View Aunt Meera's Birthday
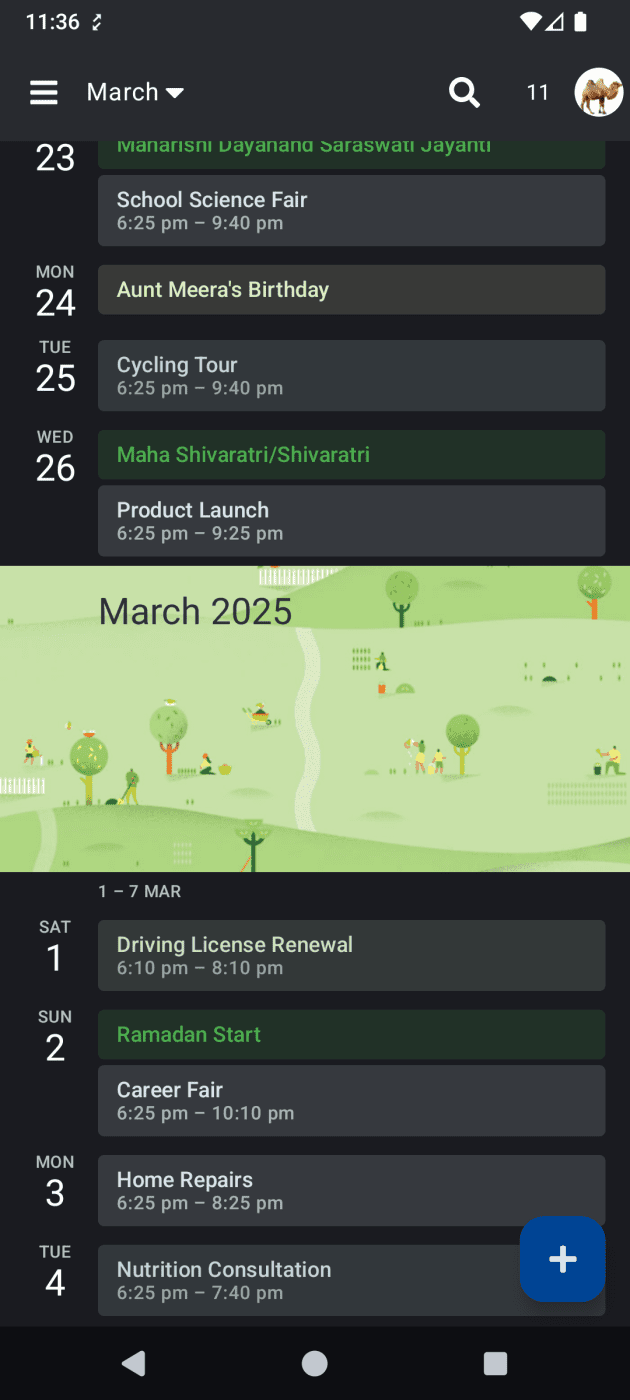This screenshot has width=630, height=1400. tap(351, 290)
